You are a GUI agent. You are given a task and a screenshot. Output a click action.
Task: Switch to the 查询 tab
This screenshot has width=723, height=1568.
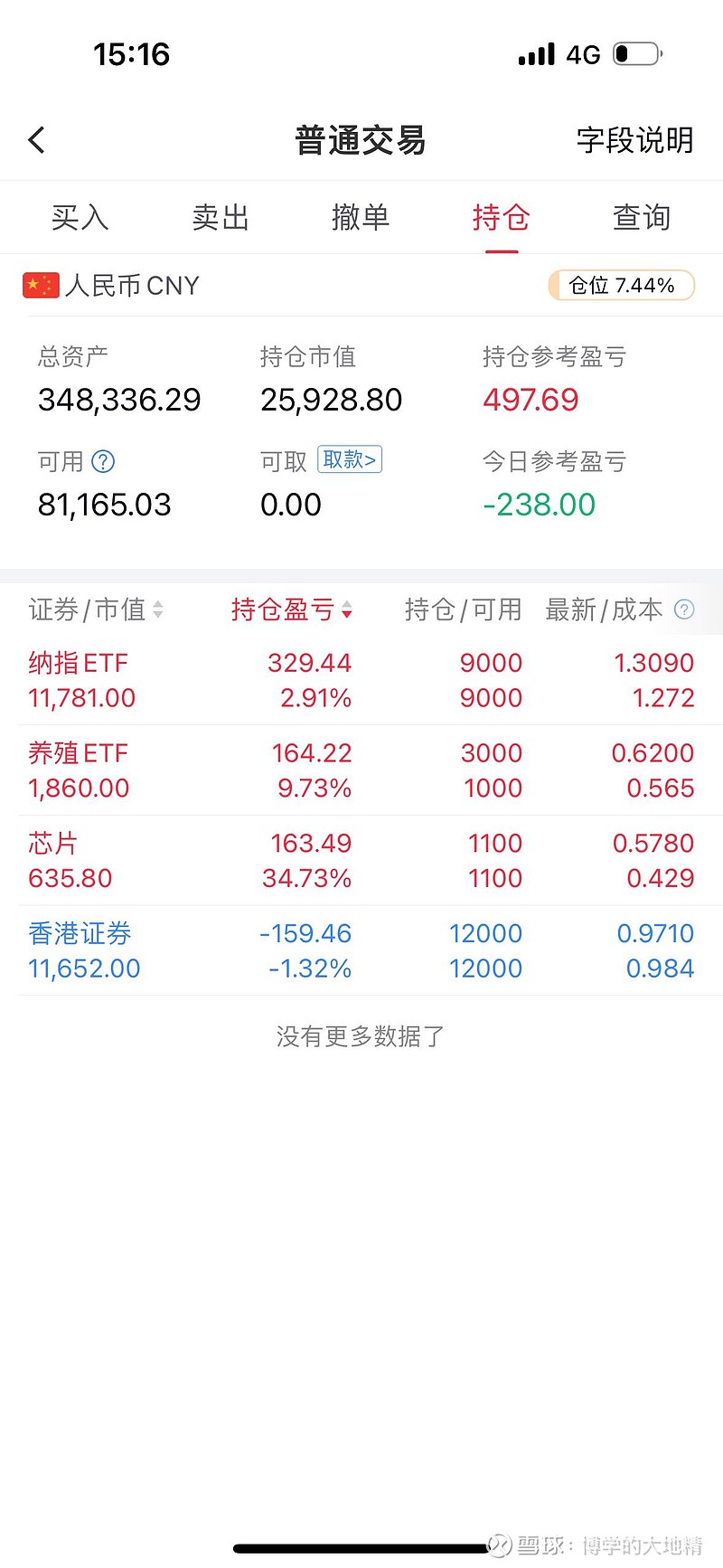[642, 217]
